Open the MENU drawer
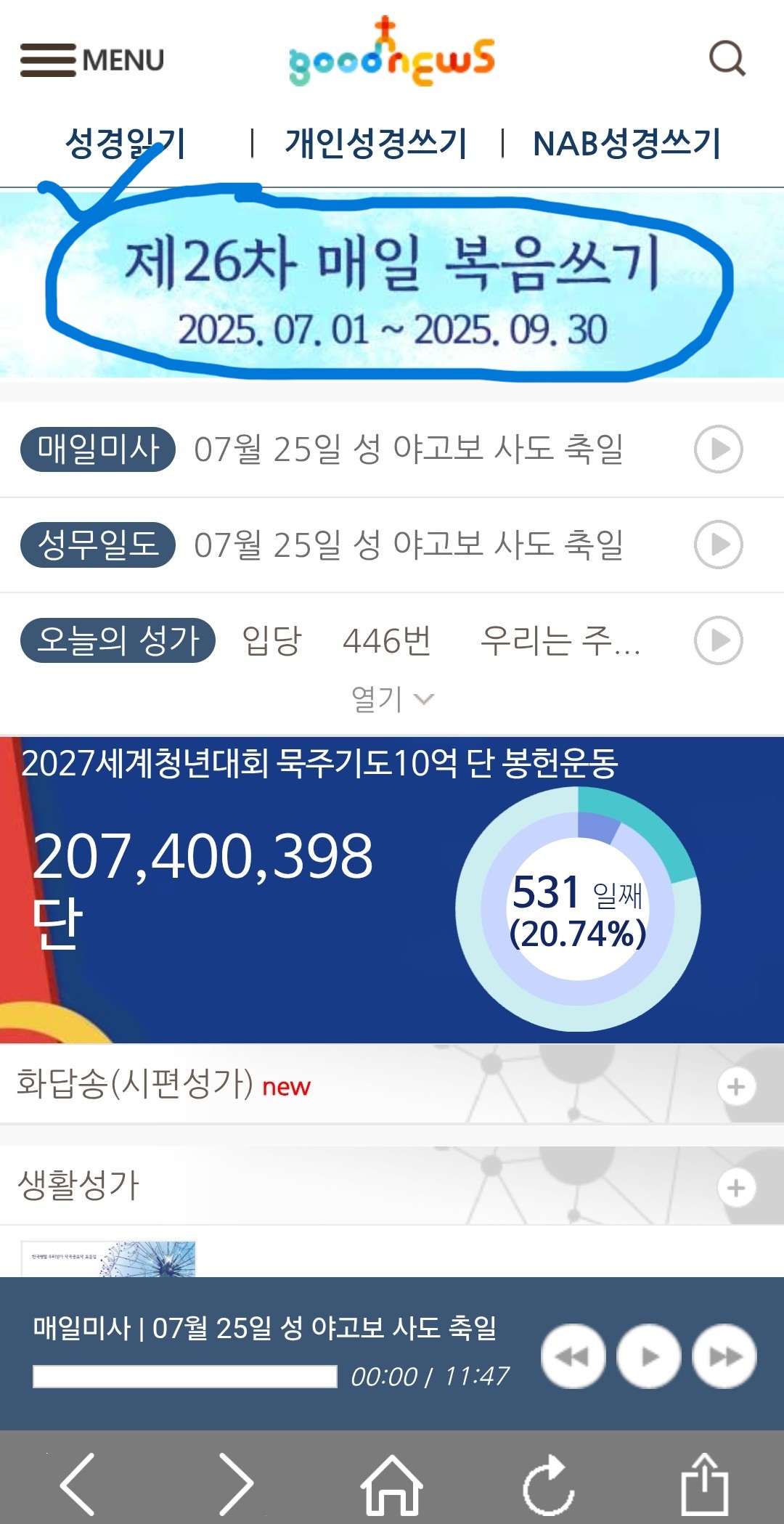 (92, 60)
